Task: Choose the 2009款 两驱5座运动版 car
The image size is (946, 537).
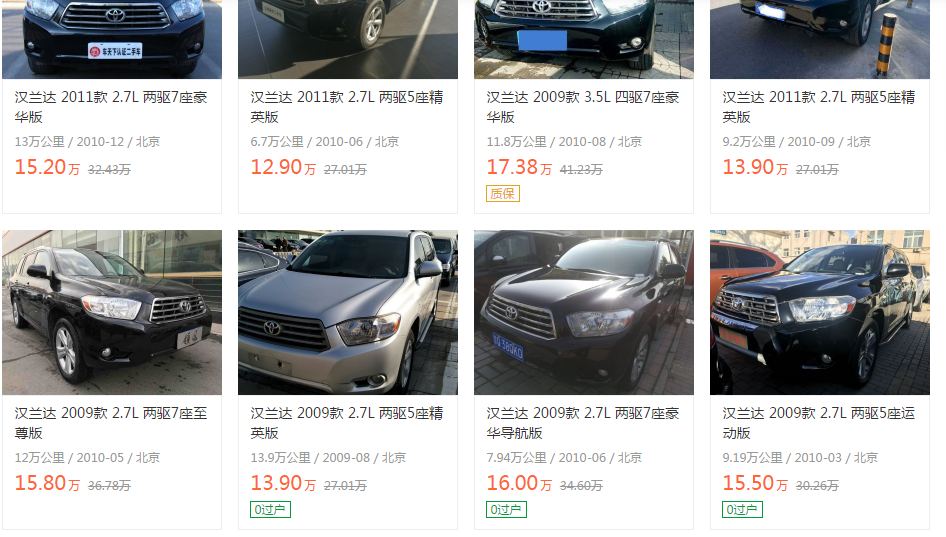Action: tap(819, 422)
